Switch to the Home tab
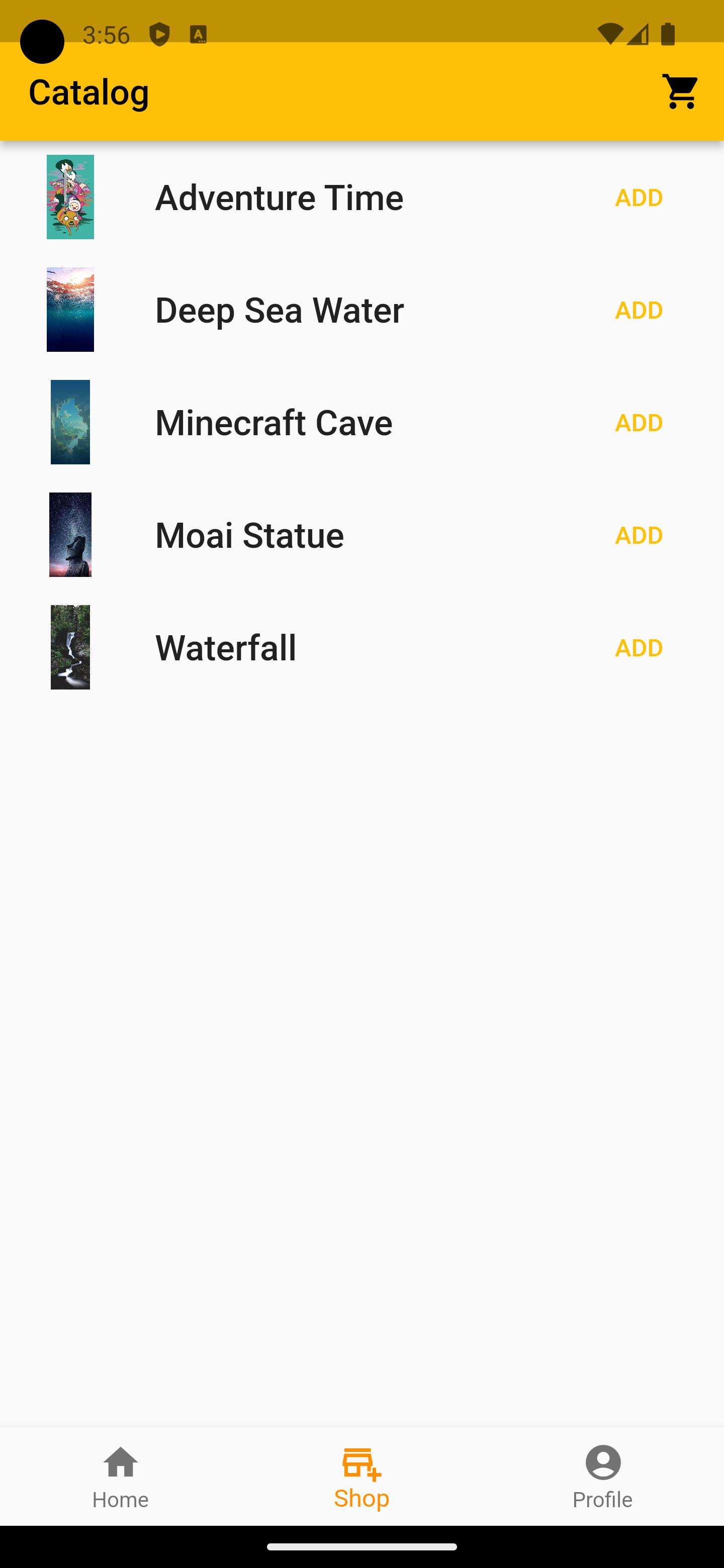Screen dimensions: 724x1568 [121, 1477]
